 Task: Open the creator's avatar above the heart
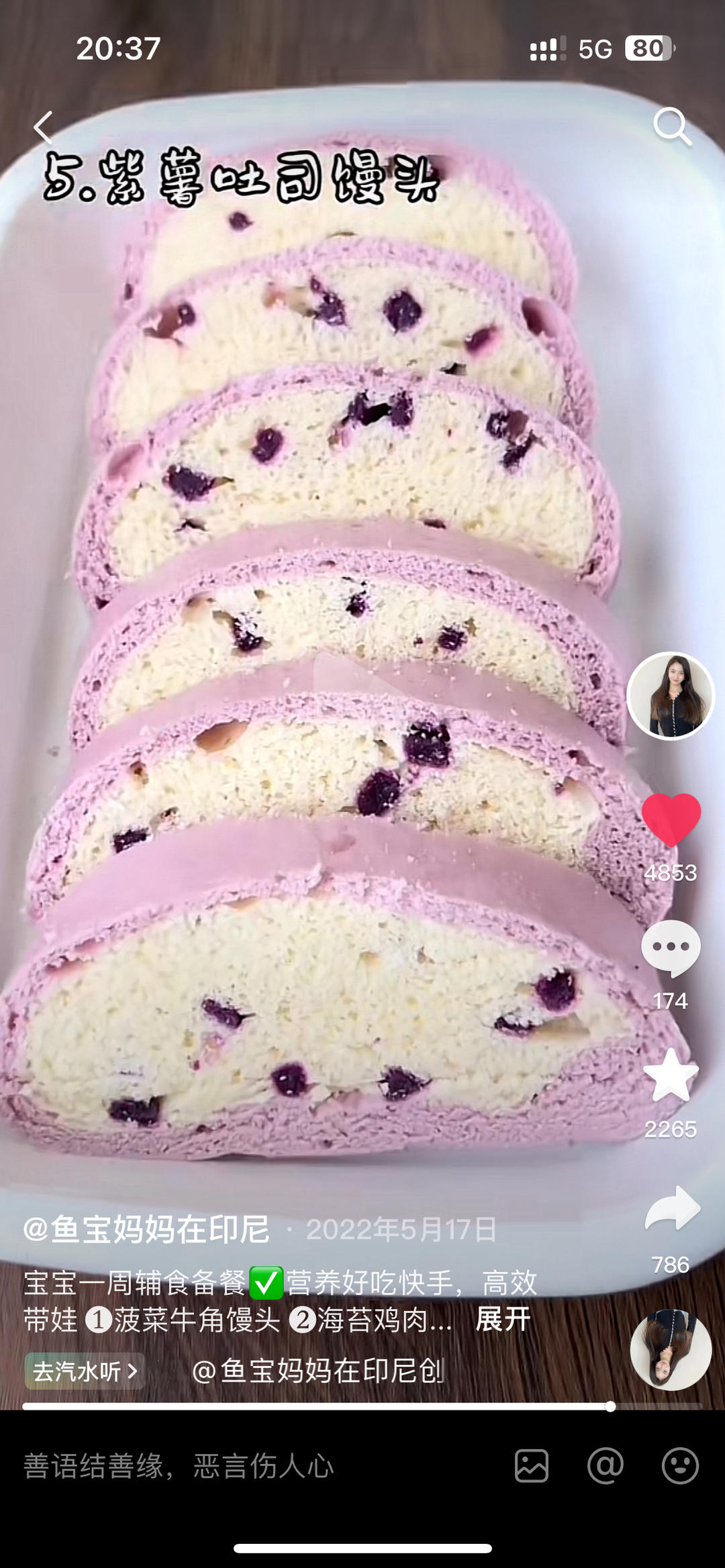click(x=671, y=696)
